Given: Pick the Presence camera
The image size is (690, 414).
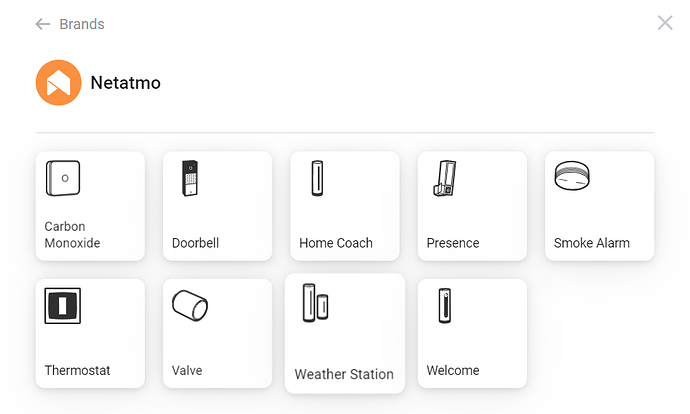Looking at the screenshot, I should (x=472, y=206).
